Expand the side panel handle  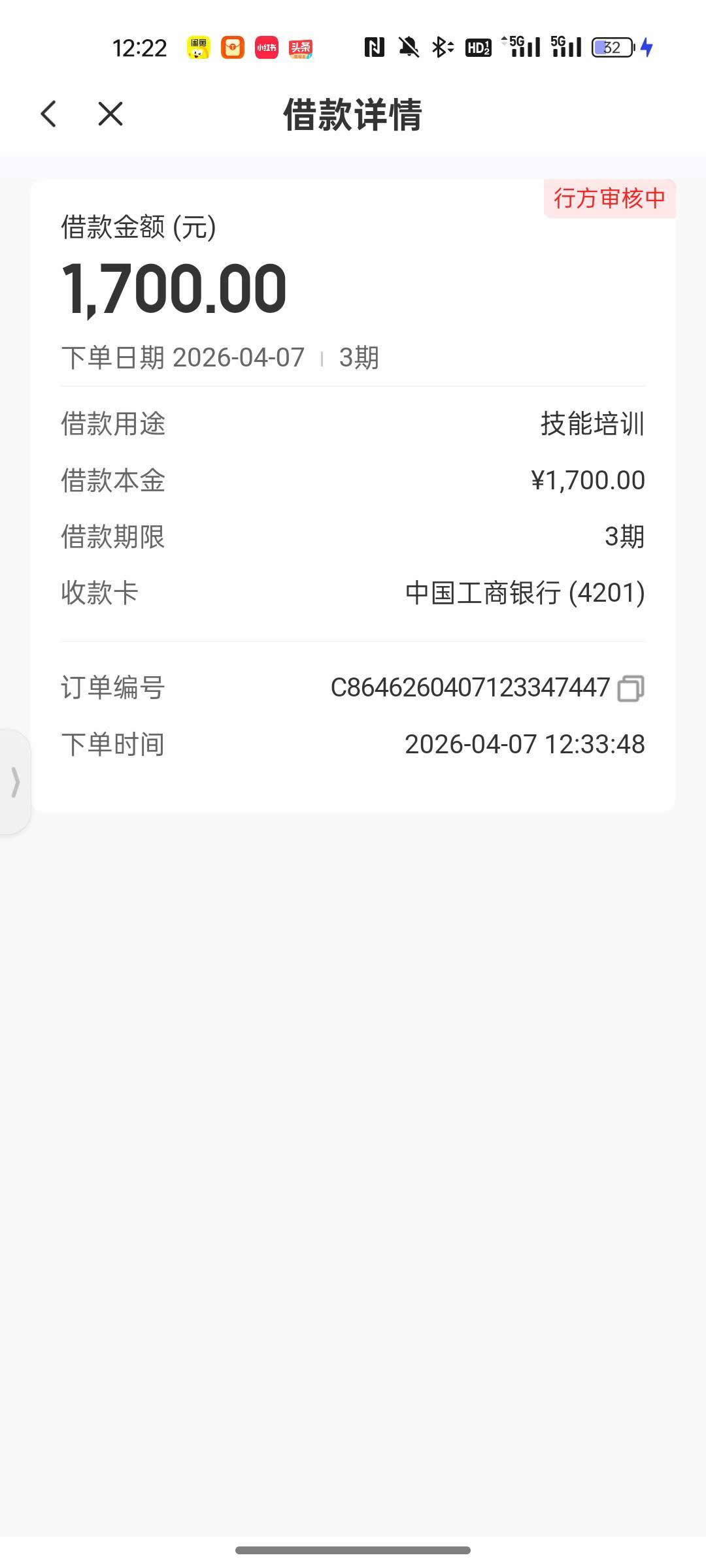point(15,781)
